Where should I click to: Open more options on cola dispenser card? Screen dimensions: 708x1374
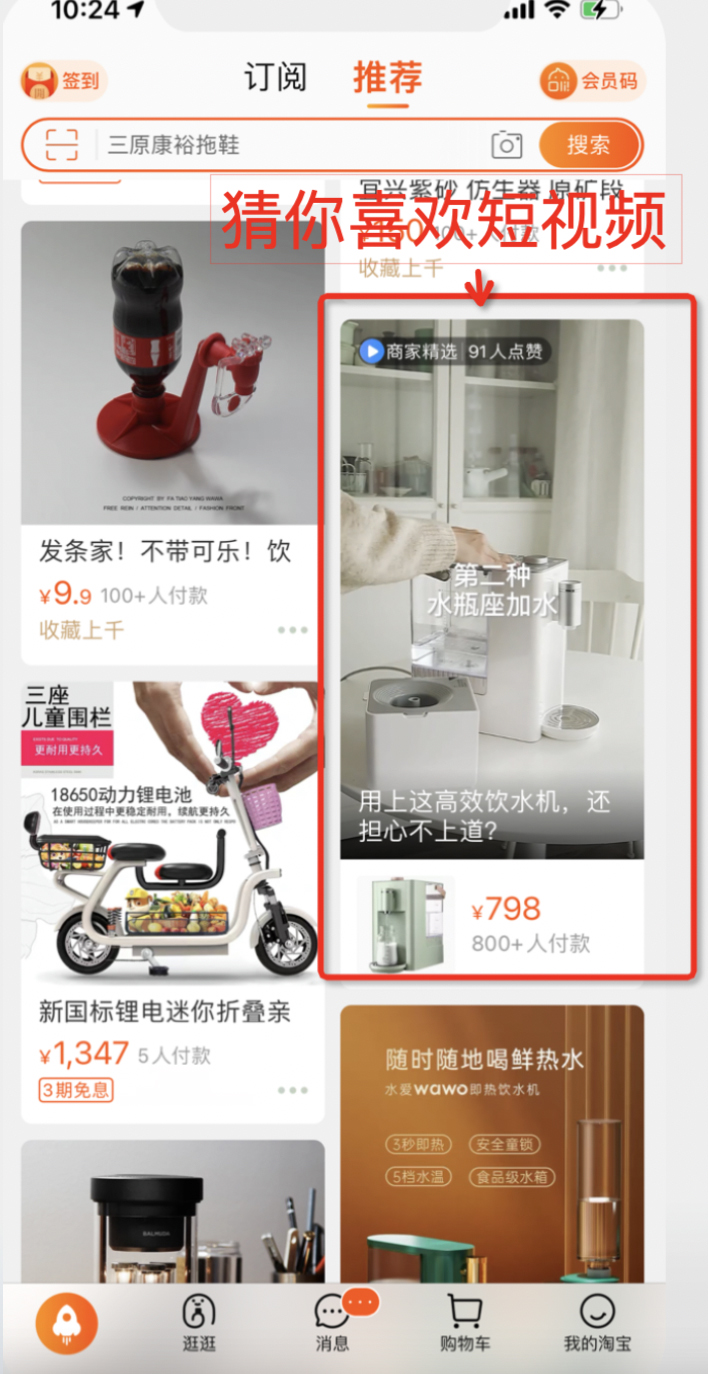(293, 630)
